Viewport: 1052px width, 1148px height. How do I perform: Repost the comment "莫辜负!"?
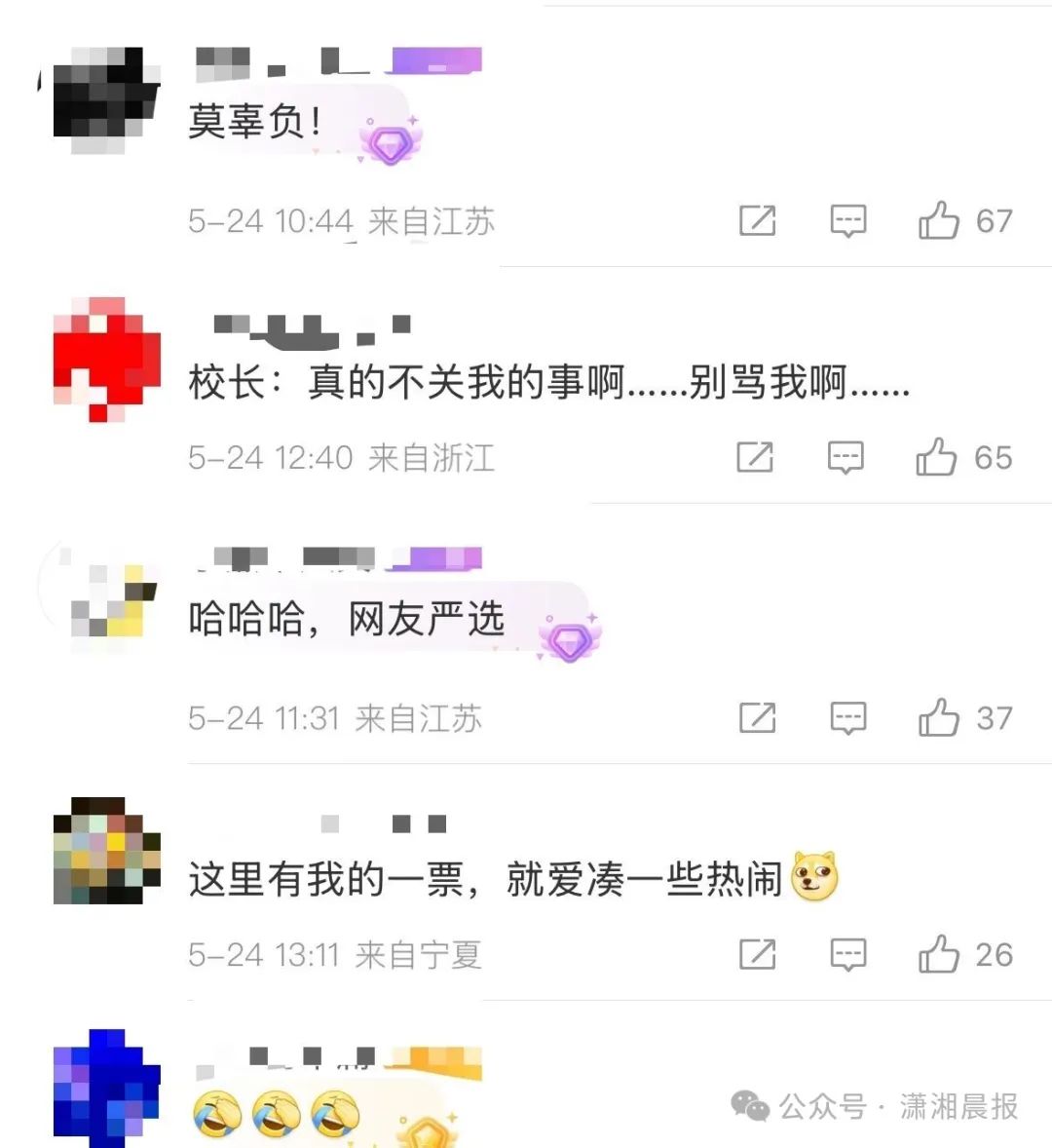pos(757,221)
